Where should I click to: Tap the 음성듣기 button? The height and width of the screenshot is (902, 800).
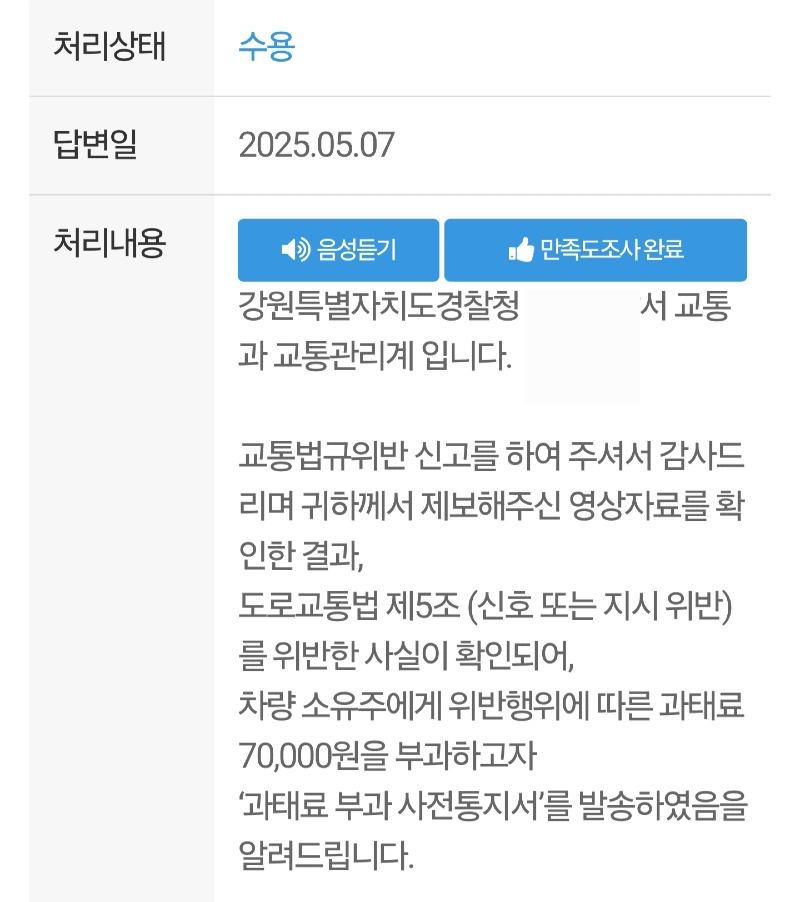click(338, 250)
